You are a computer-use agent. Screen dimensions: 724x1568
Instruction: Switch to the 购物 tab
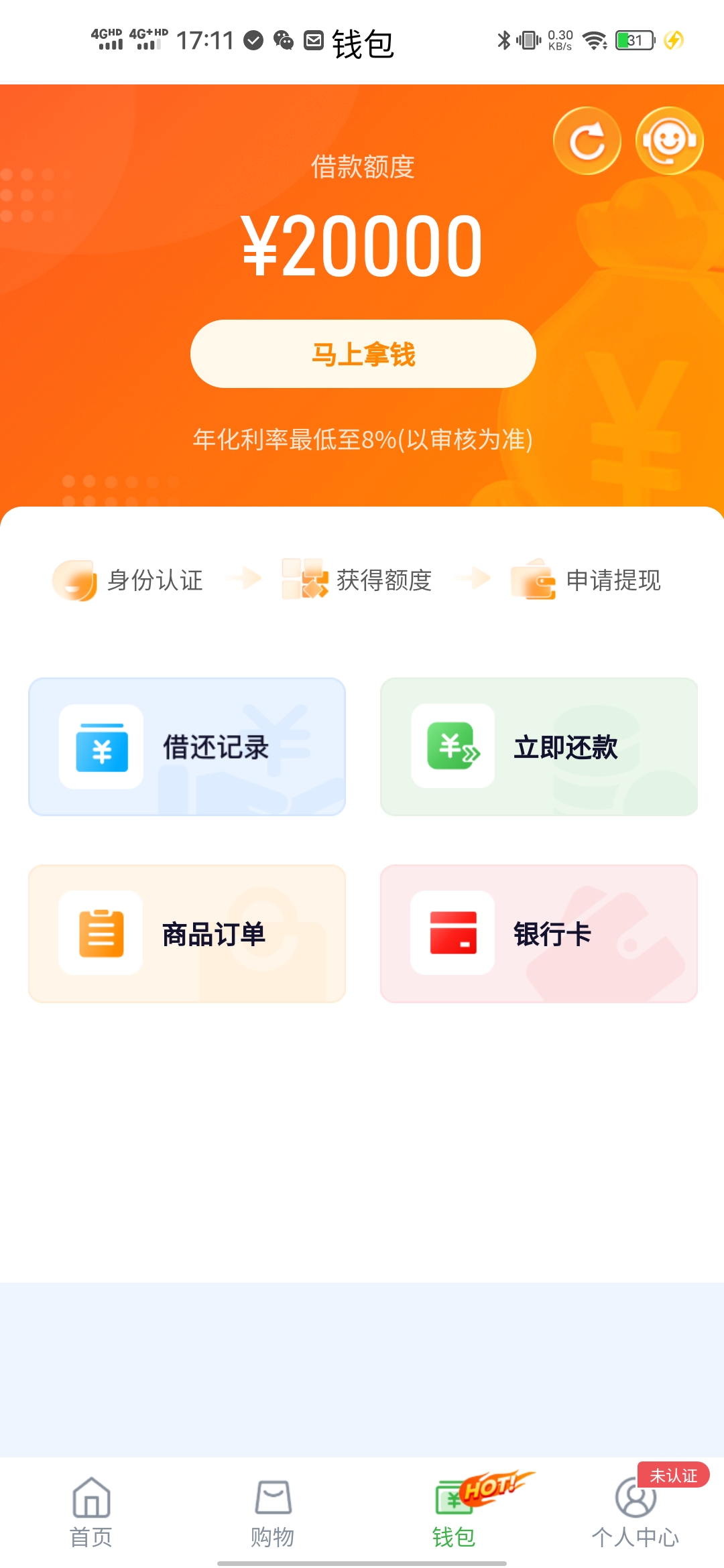(273, 1512)
